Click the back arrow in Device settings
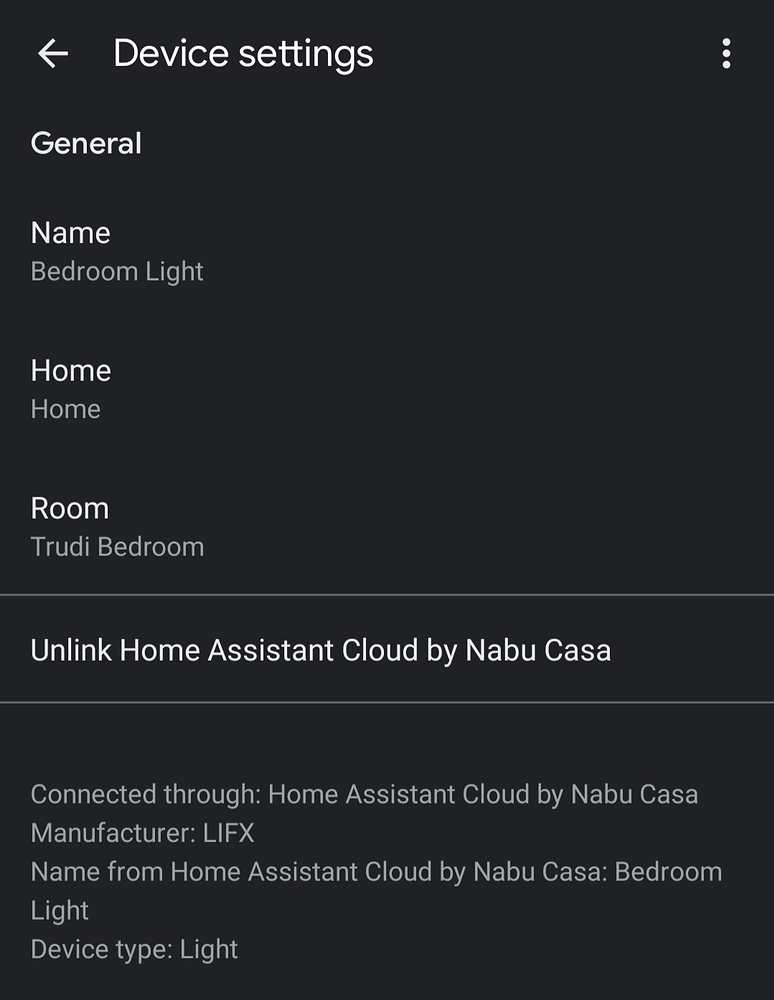This screenshot has width=774, height=1000. click(x=53, y=54)
